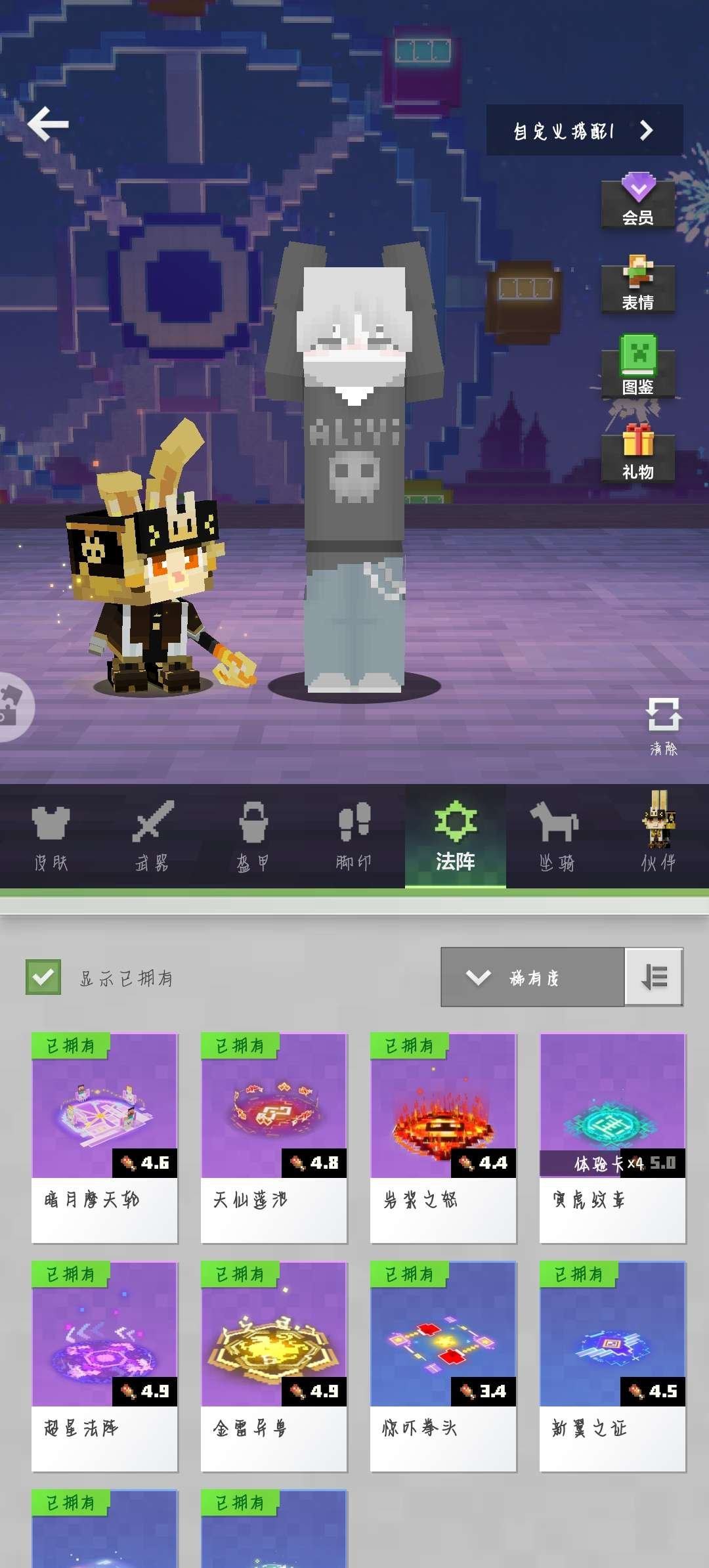This screenshot has width=709, height=1568.
Task: Tap 清除 to clear equipped items
Action: tap(664, 726)
